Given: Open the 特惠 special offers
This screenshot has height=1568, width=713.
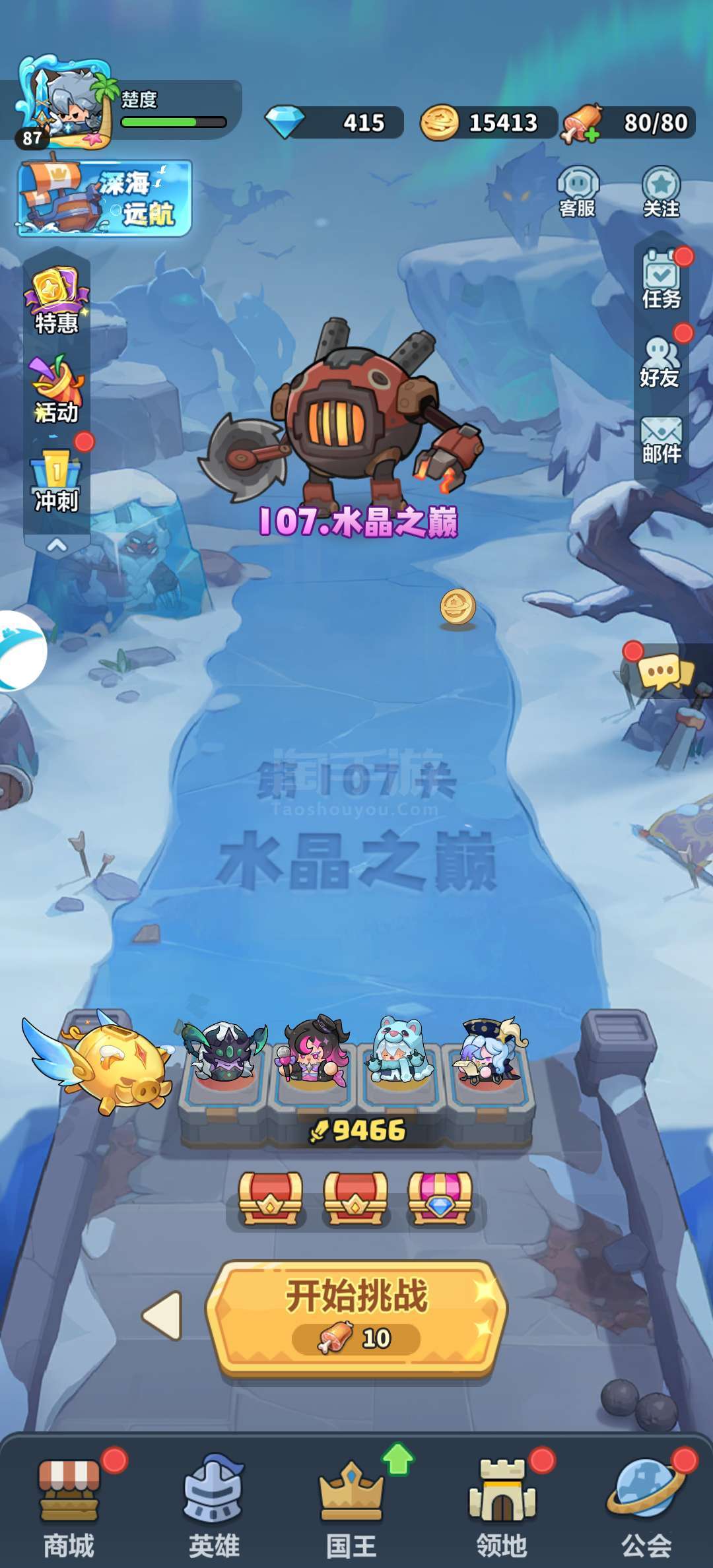Looking at the screenshot, I should [x=57, y=300].
